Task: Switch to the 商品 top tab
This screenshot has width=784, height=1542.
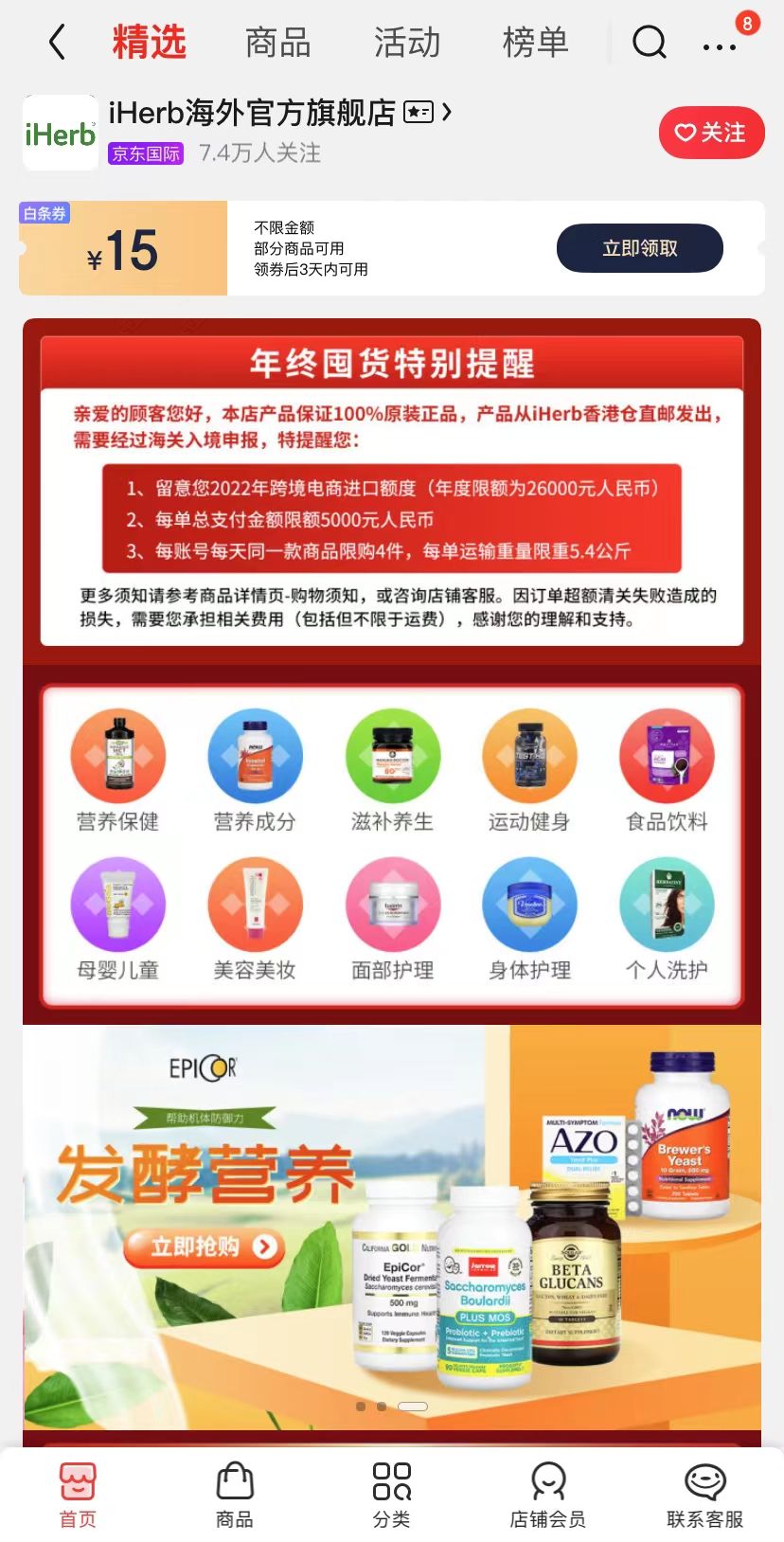Action: (277, 43)
